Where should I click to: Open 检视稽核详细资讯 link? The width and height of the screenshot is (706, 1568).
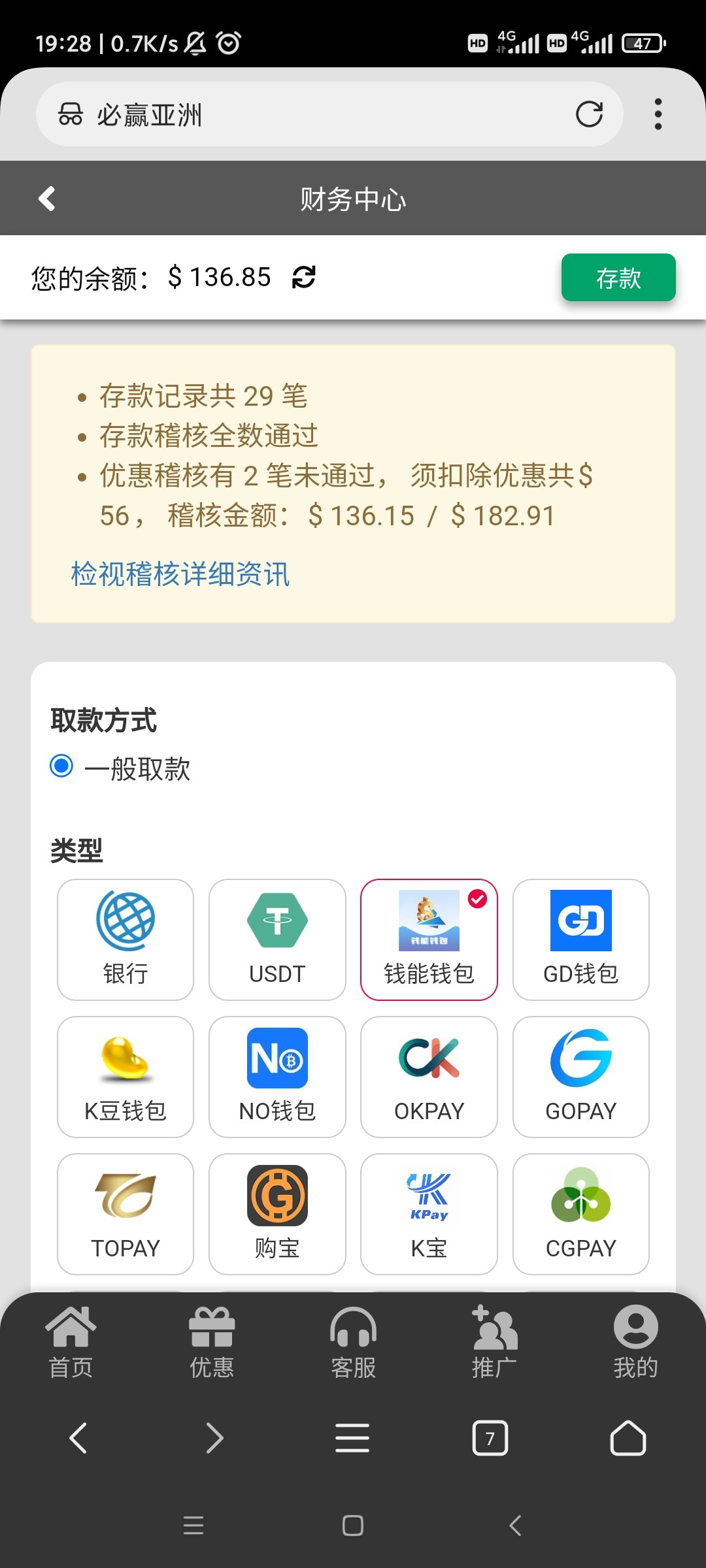[x=180, y=574]
